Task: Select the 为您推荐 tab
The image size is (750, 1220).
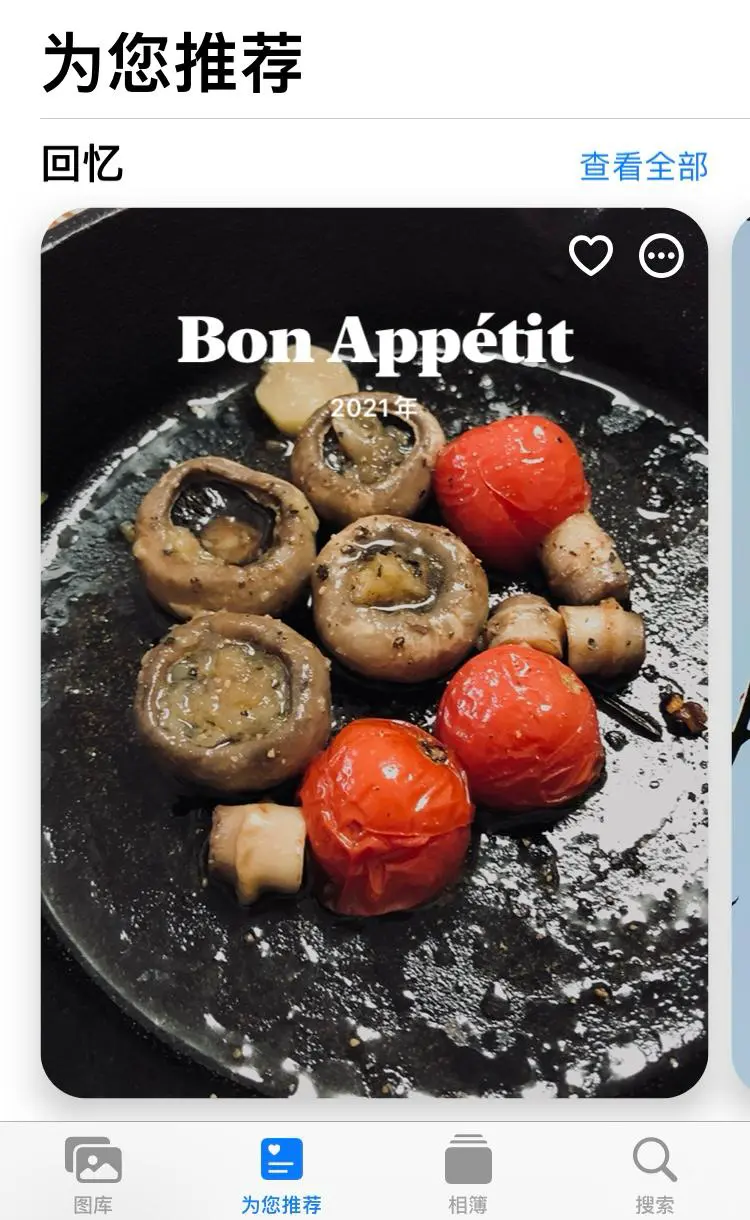Action: (x=281, y=1173)
